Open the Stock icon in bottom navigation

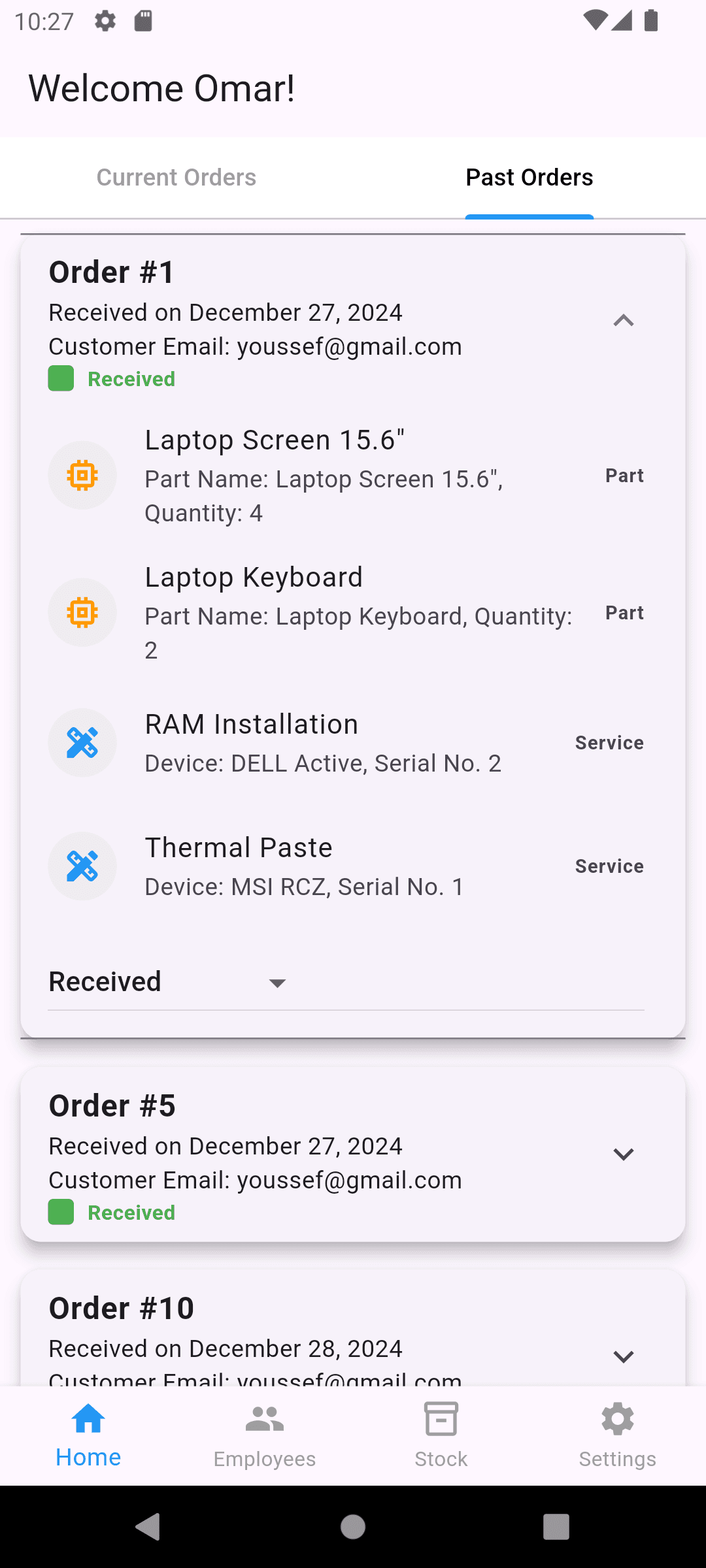(441, 1419)
